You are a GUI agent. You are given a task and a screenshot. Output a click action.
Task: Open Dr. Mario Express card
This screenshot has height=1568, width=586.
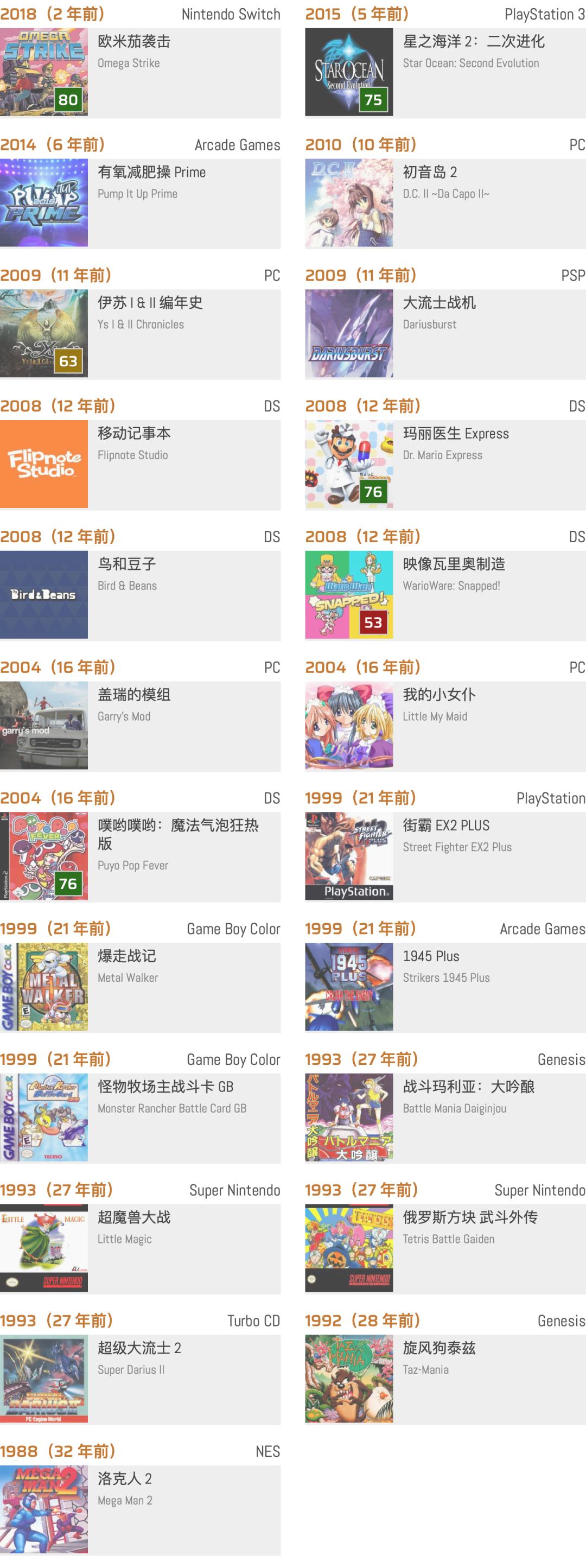445,464
